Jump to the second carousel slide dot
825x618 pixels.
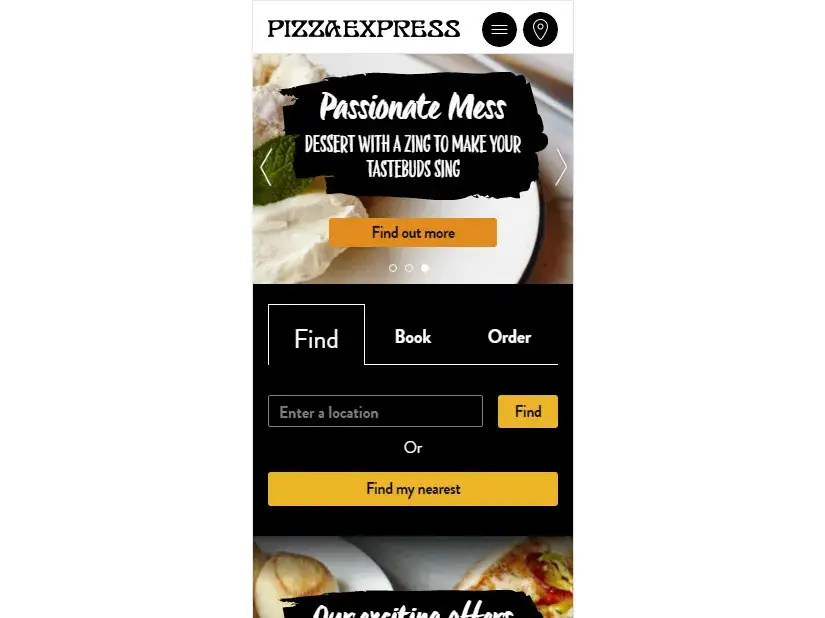click(x=409, y=268)
